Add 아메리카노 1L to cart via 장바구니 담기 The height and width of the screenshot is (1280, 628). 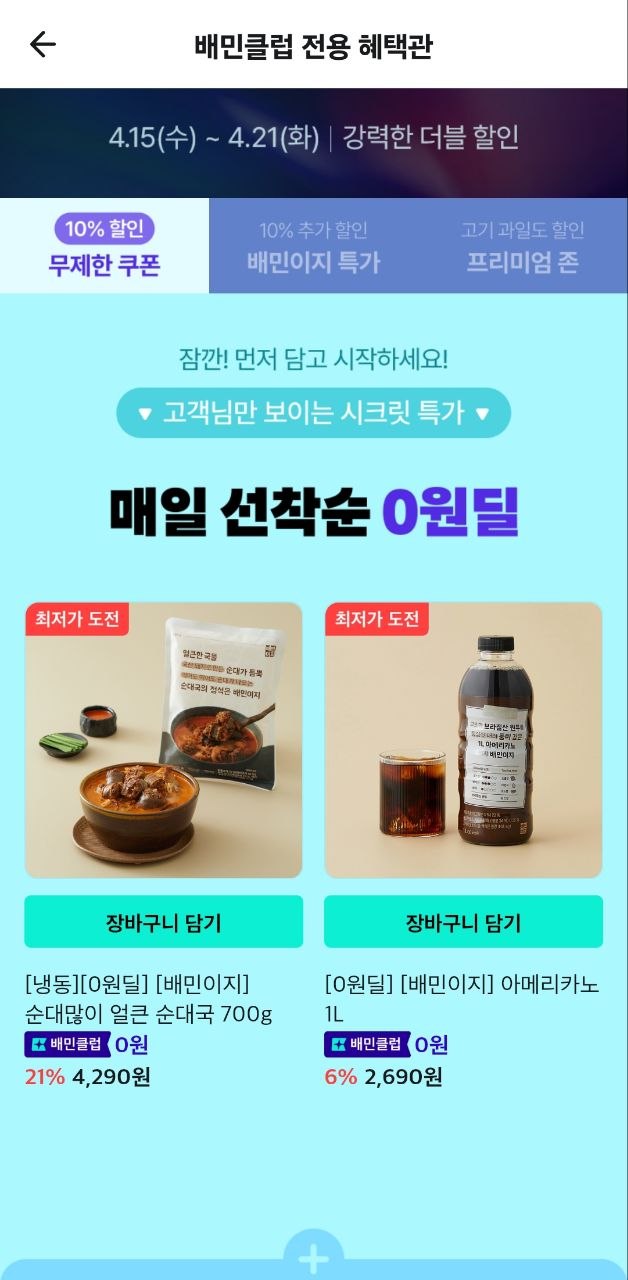pyautogui.click(x=463, y=922)
